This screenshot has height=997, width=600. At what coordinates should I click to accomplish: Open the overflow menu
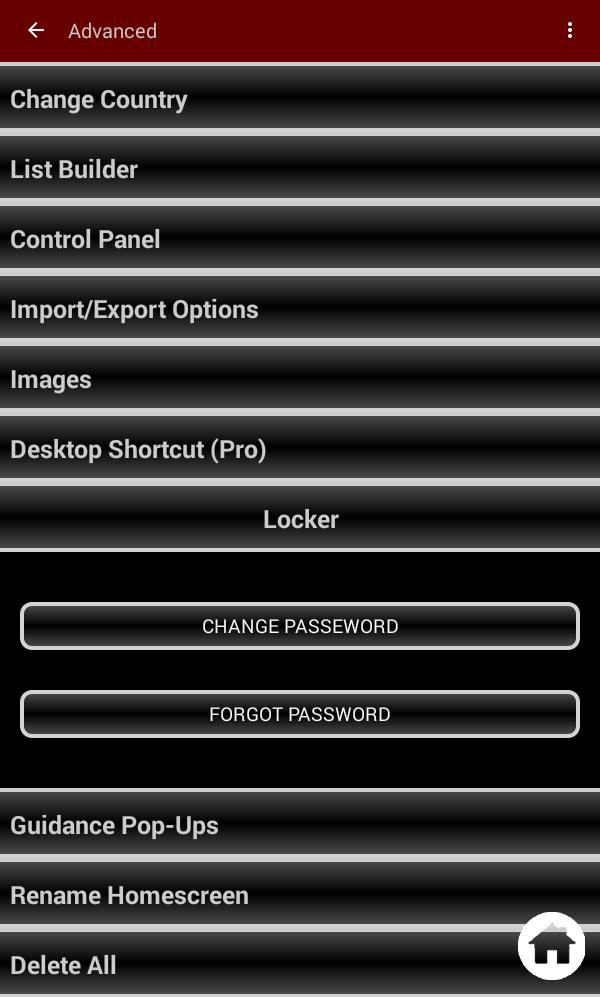570,31
